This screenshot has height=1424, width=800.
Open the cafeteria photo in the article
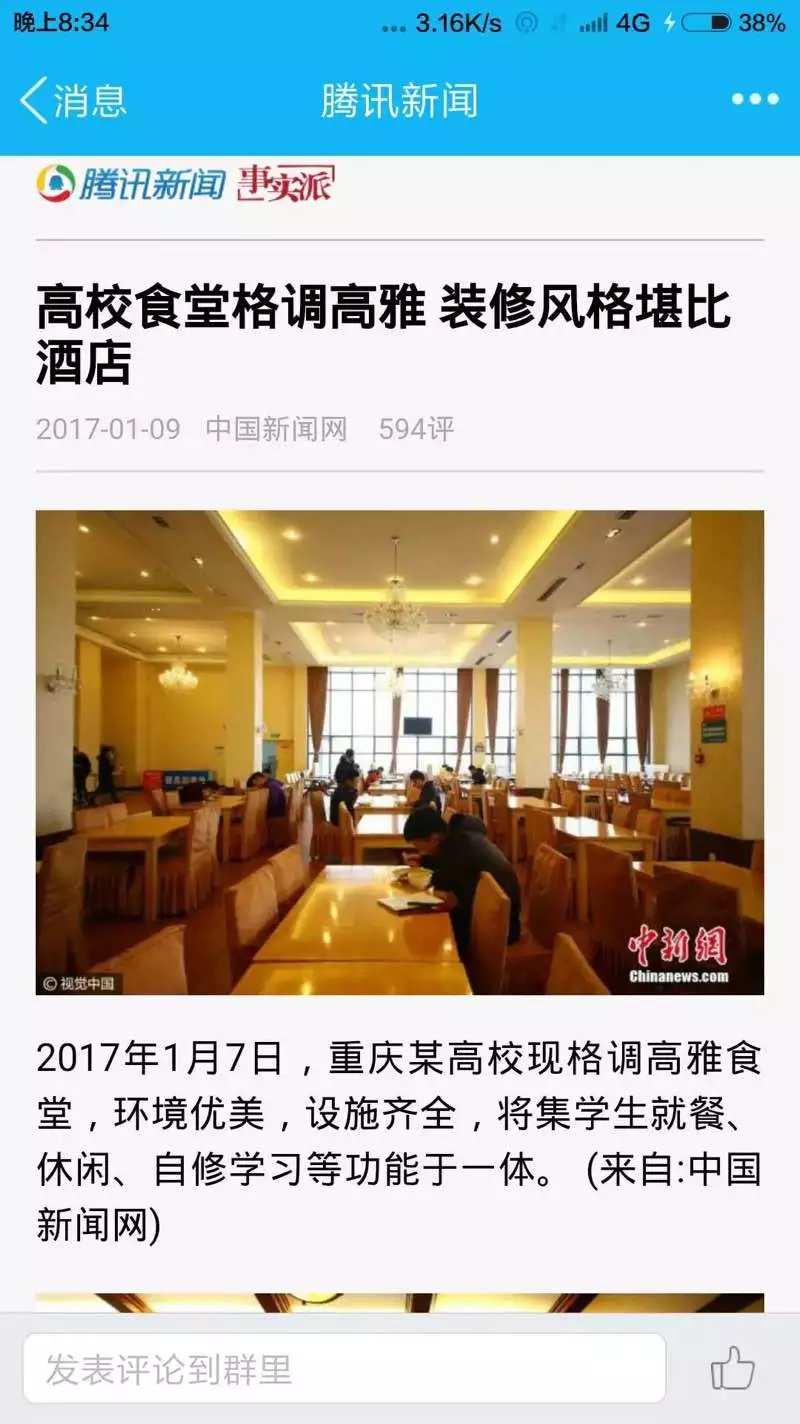coord(400,752)
